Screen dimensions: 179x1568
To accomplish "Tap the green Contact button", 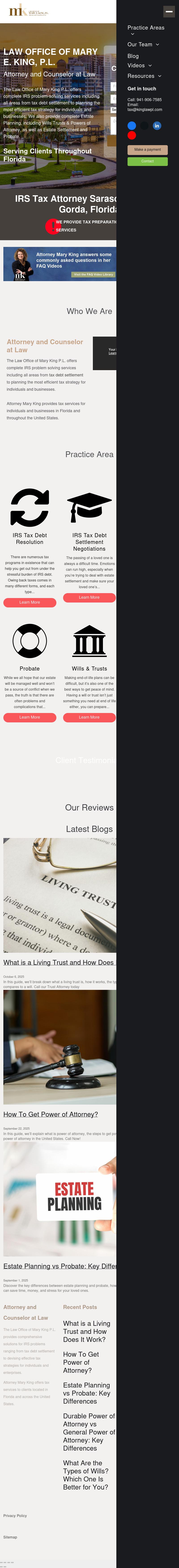I will pyautogui.click(x=147, y=161).
